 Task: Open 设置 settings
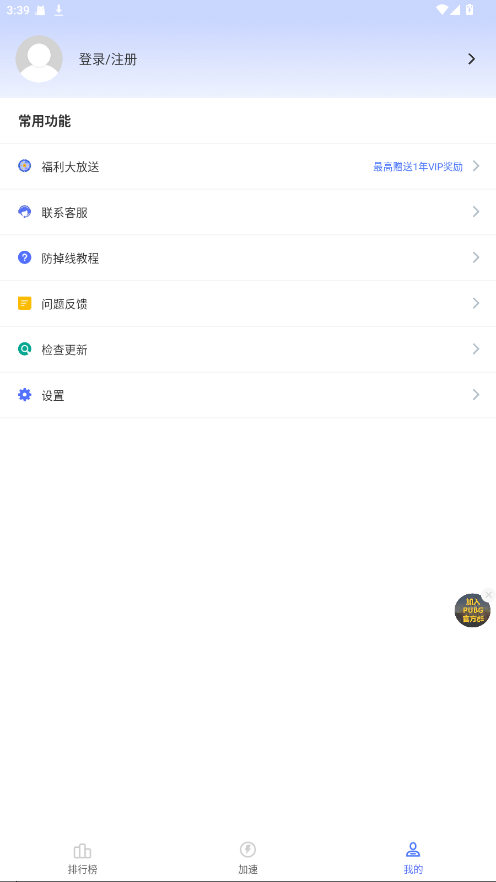248,395
